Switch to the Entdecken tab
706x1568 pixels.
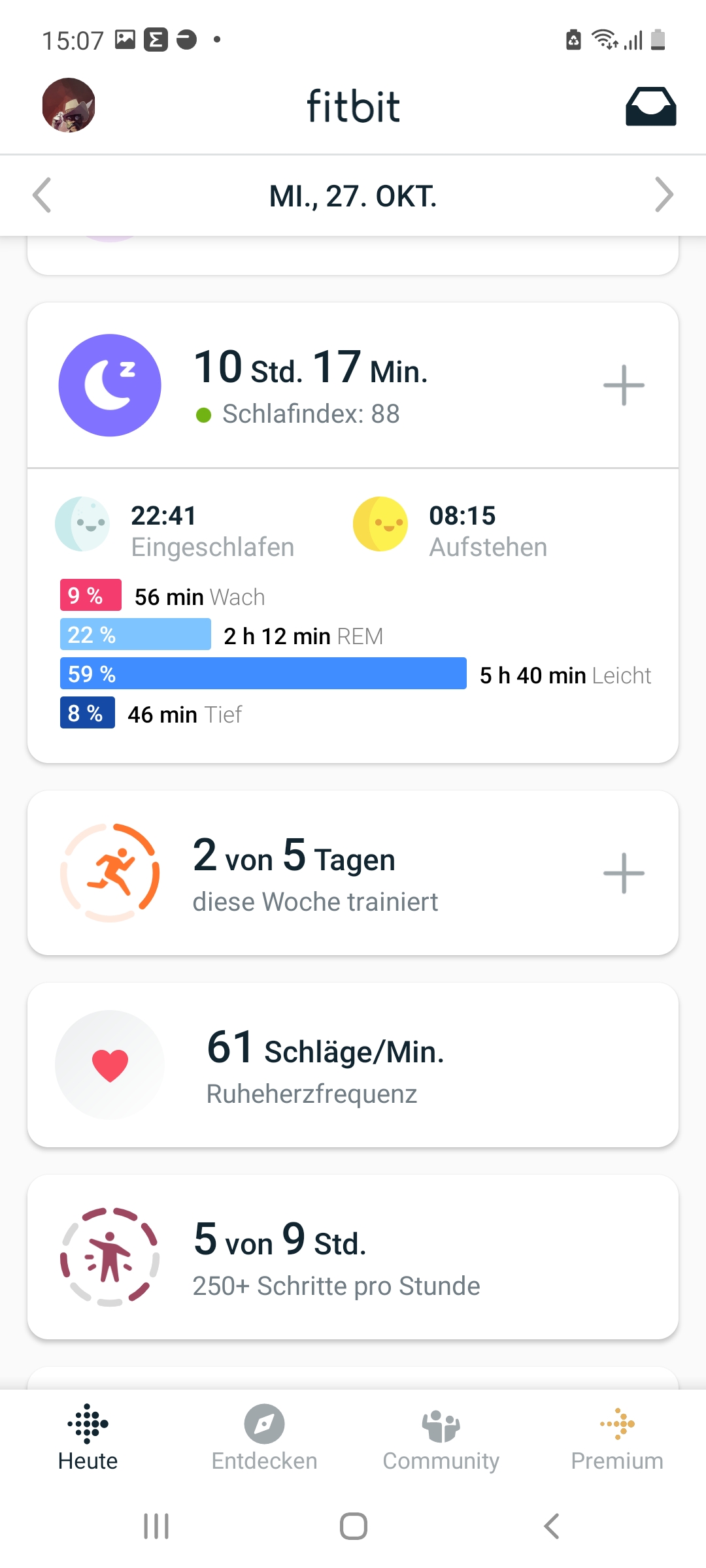pyautogui.click(x=264, y=1437)
